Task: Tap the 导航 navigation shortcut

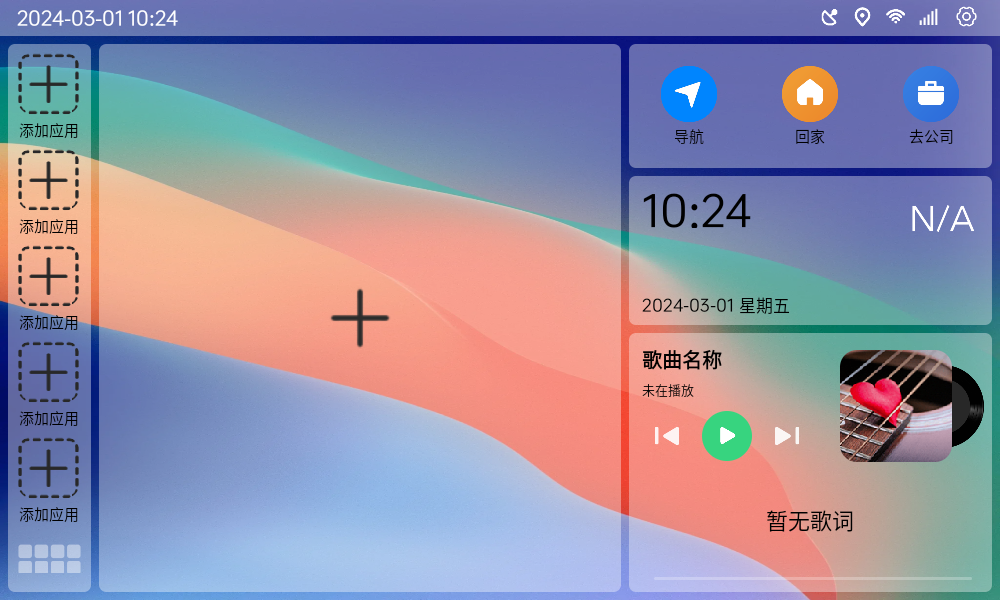Action: coord(689,94)
